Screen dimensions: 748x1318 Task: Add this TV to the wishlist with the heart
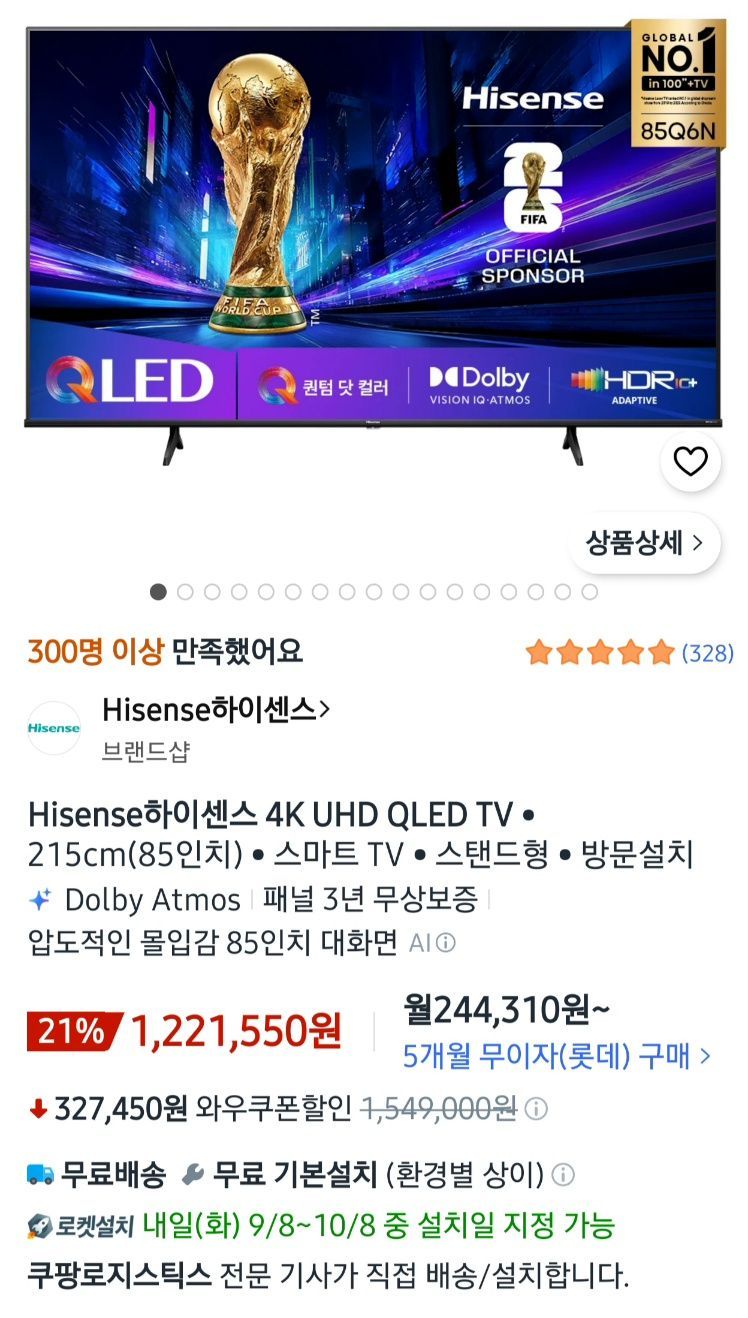pyautogui.click(x=690, y=461)
